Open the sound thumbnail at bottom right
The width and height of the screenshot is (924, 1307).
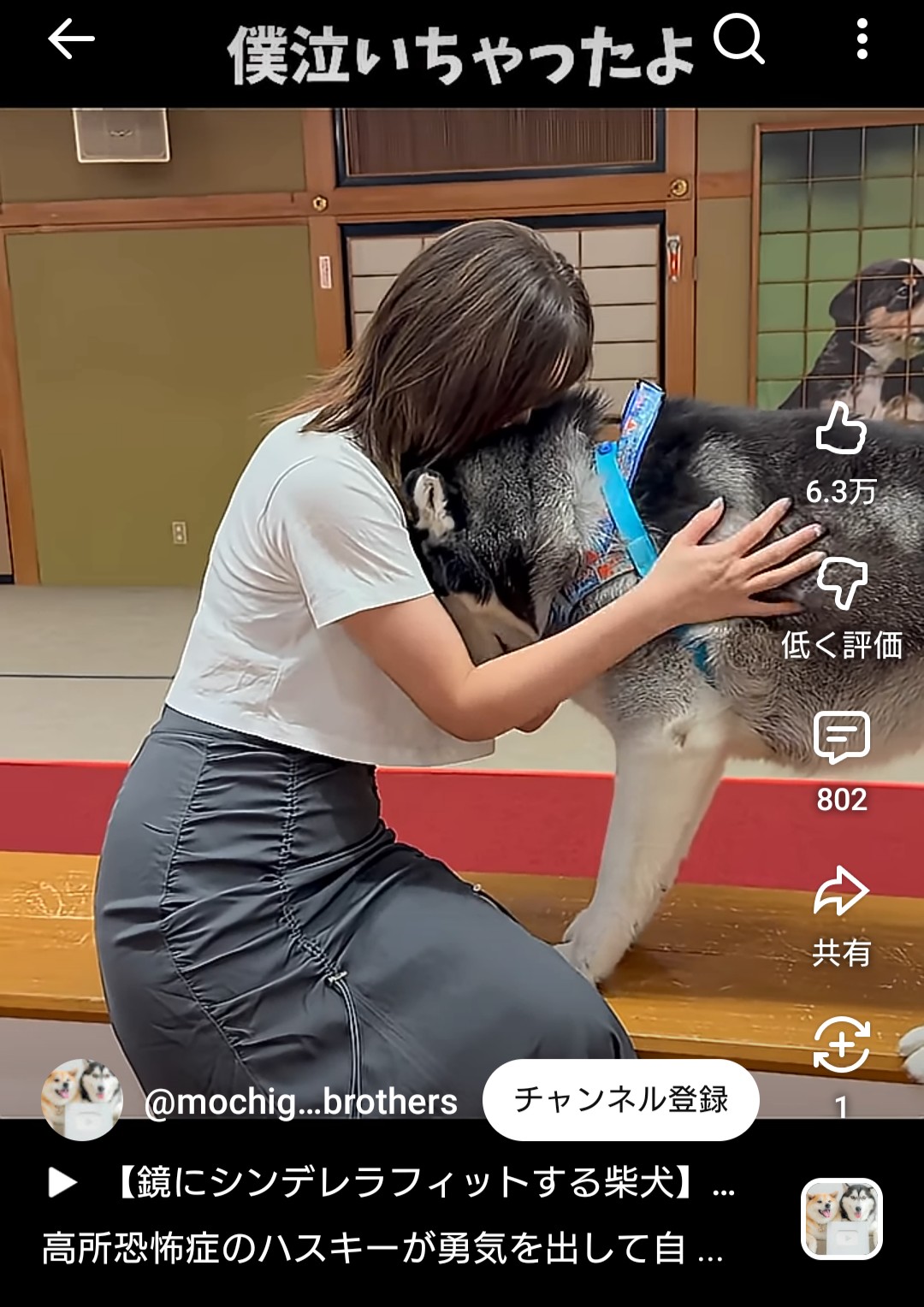(841, 1219)
